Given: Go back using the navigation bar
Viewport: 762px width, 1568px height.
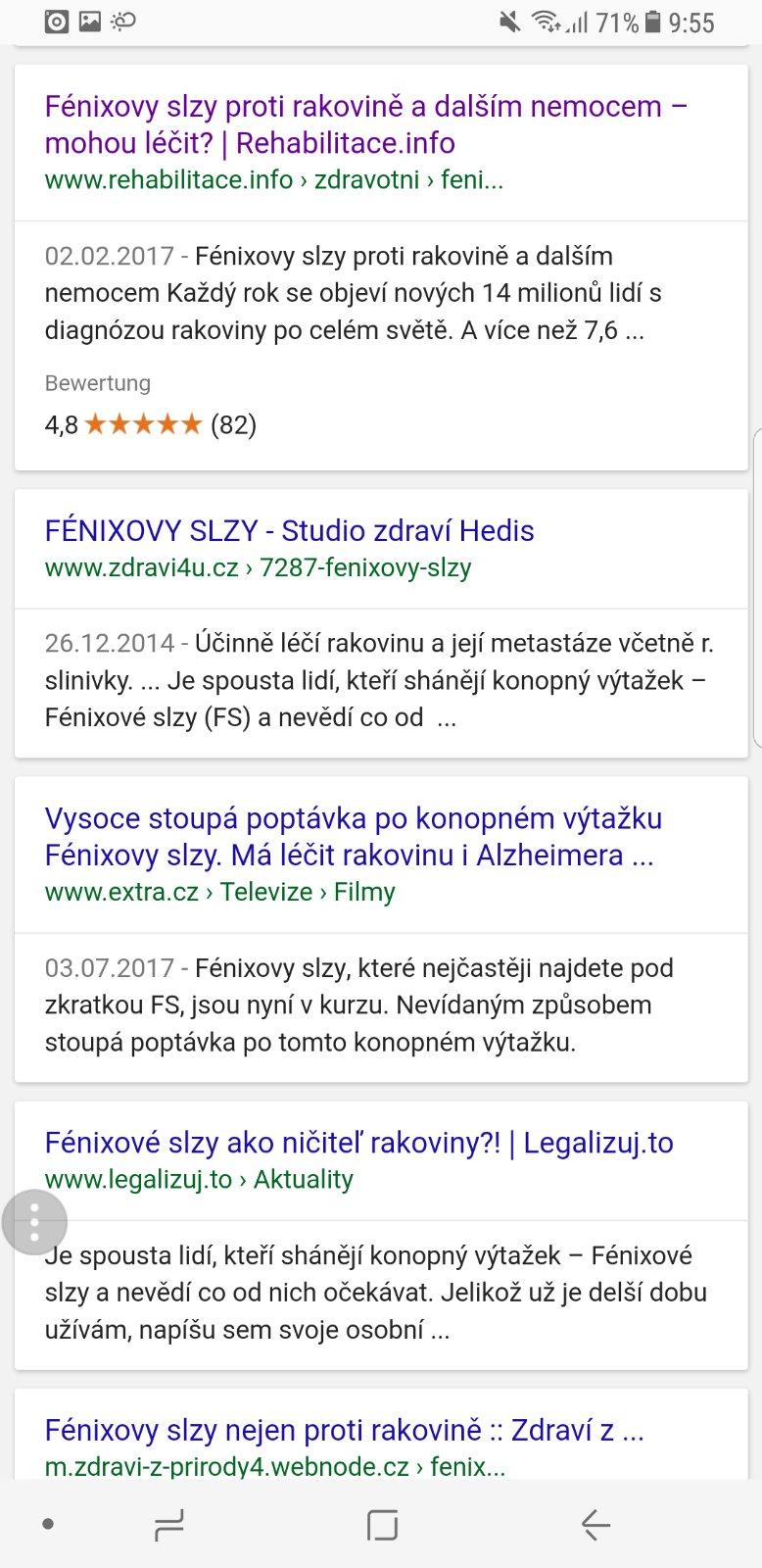Looking at the screenshot, I should (595, 1525).
